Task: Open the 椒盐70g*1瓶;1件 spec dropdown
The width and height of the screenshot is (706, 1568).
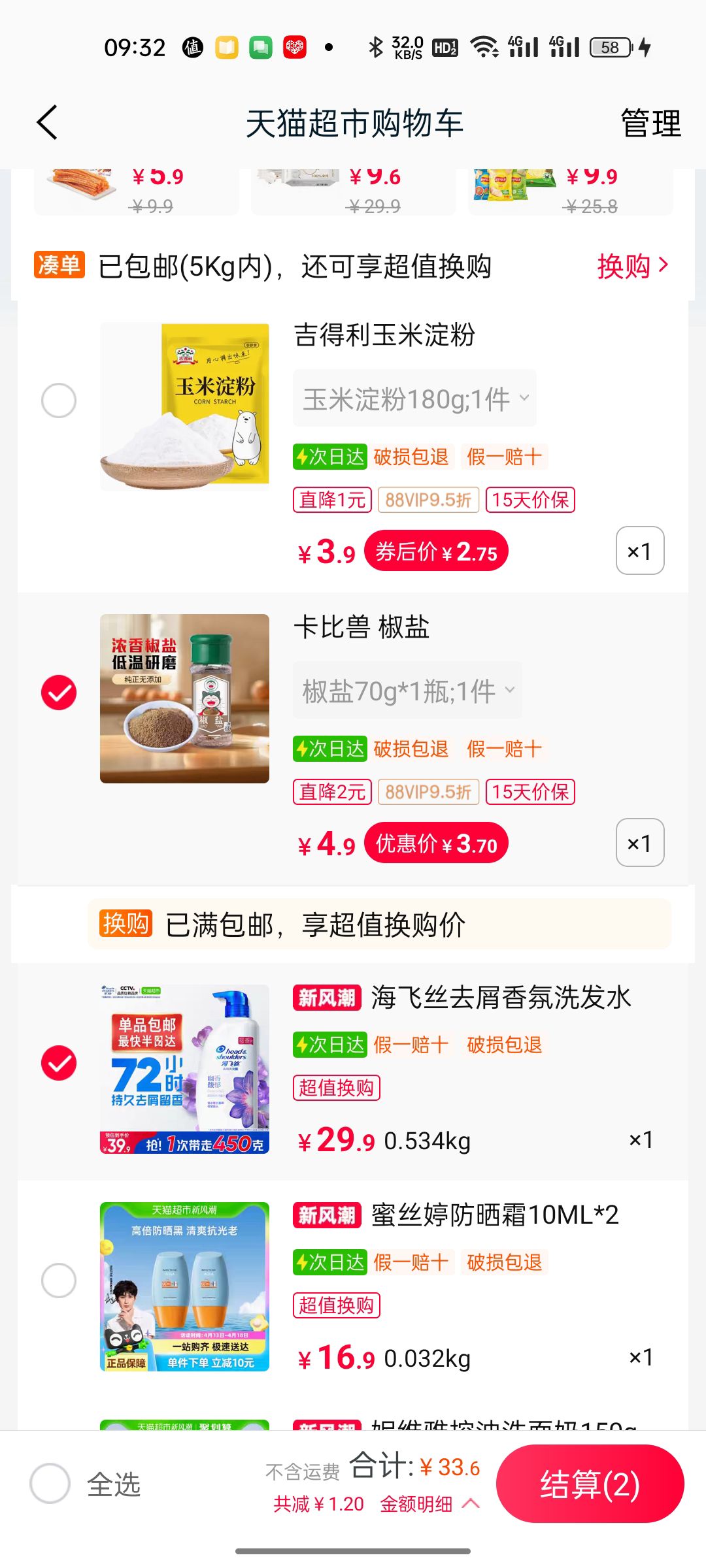Action: (x=407, y=691)
